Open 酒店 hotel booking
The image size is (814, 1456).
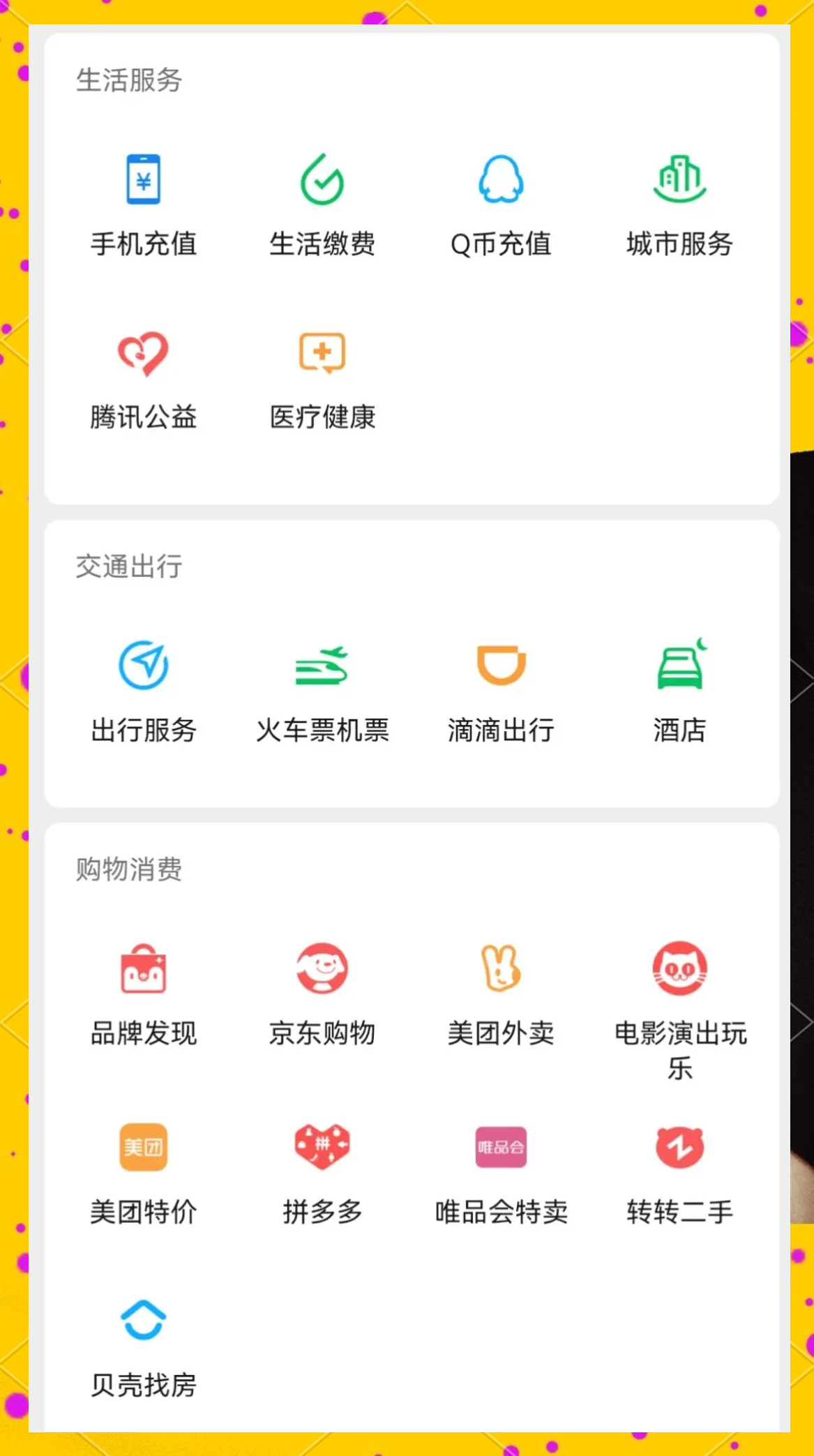(679, 691)
